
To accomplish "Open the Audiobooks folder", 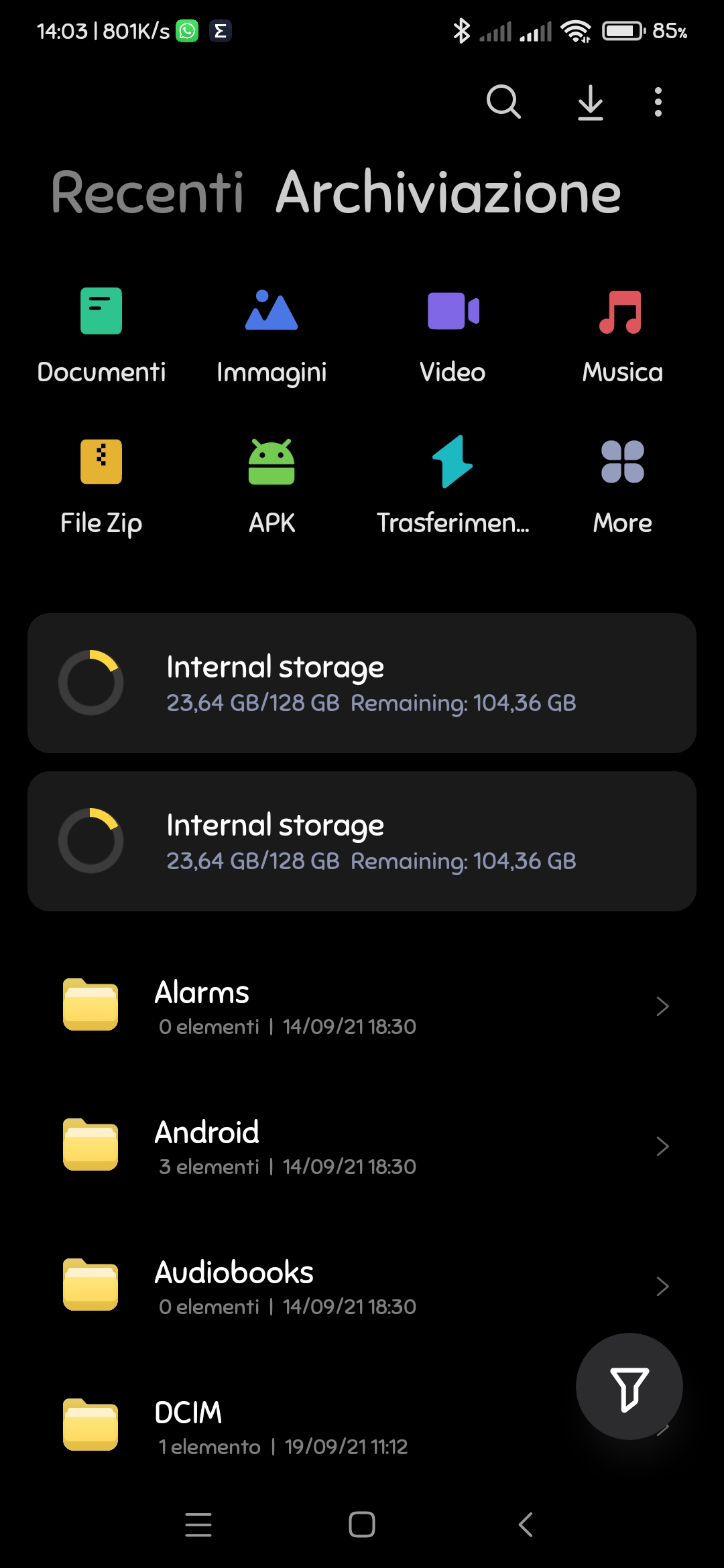I will point(362,1287).
